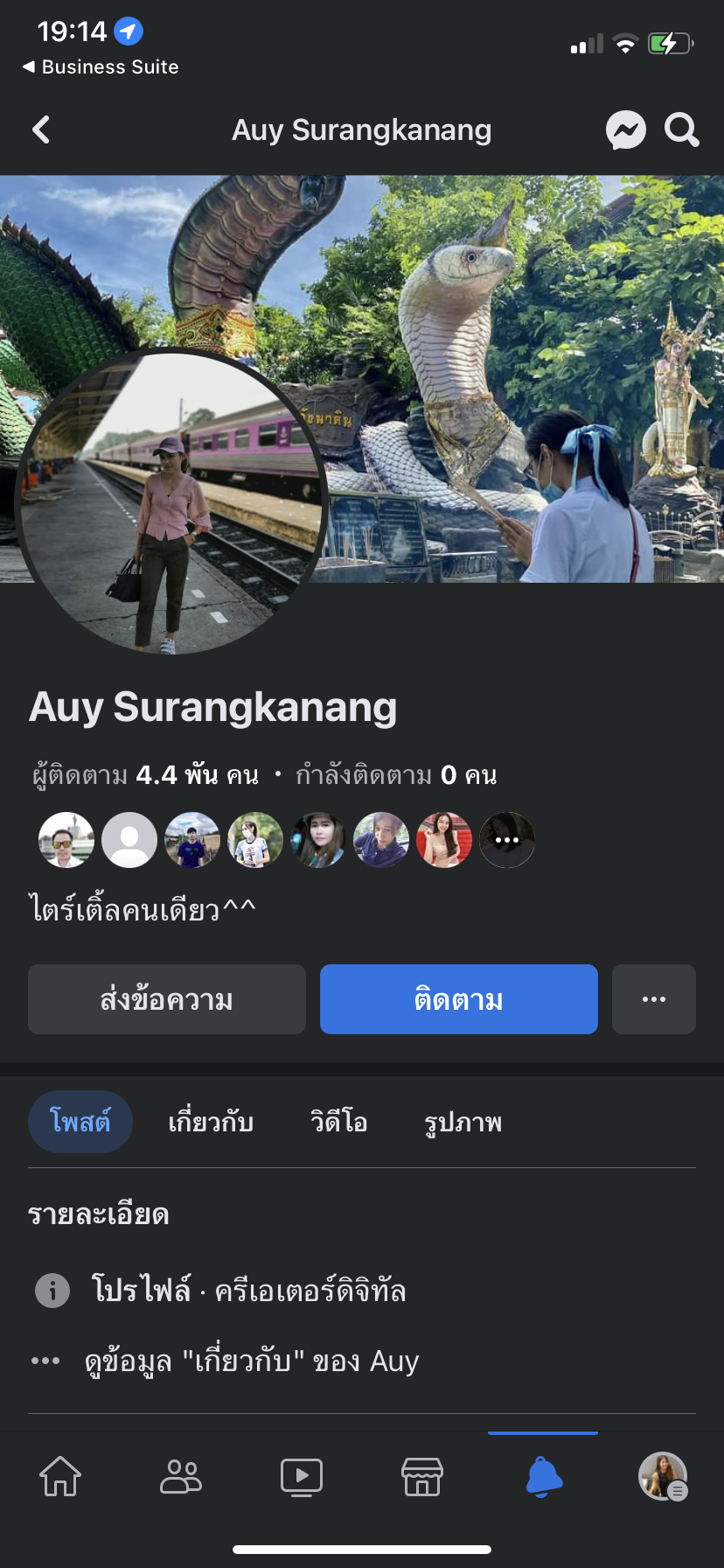Go to the Home tab in bottom bar
The width and height of the screenshot is (724, 1568).
click(x=60, y=1476)
